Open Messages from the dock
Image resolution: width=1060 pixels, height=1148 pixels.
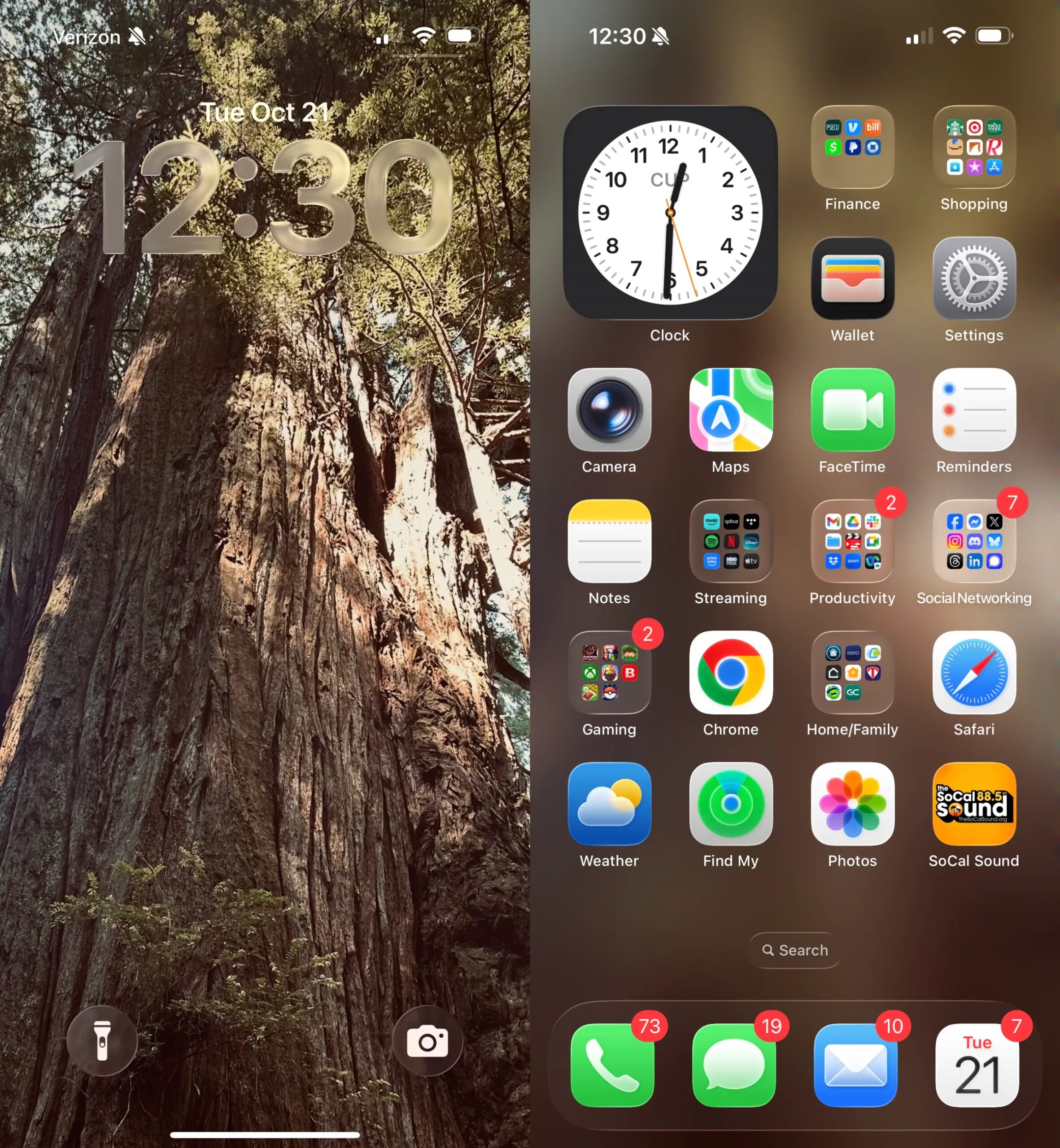[x=733, y=1065]
